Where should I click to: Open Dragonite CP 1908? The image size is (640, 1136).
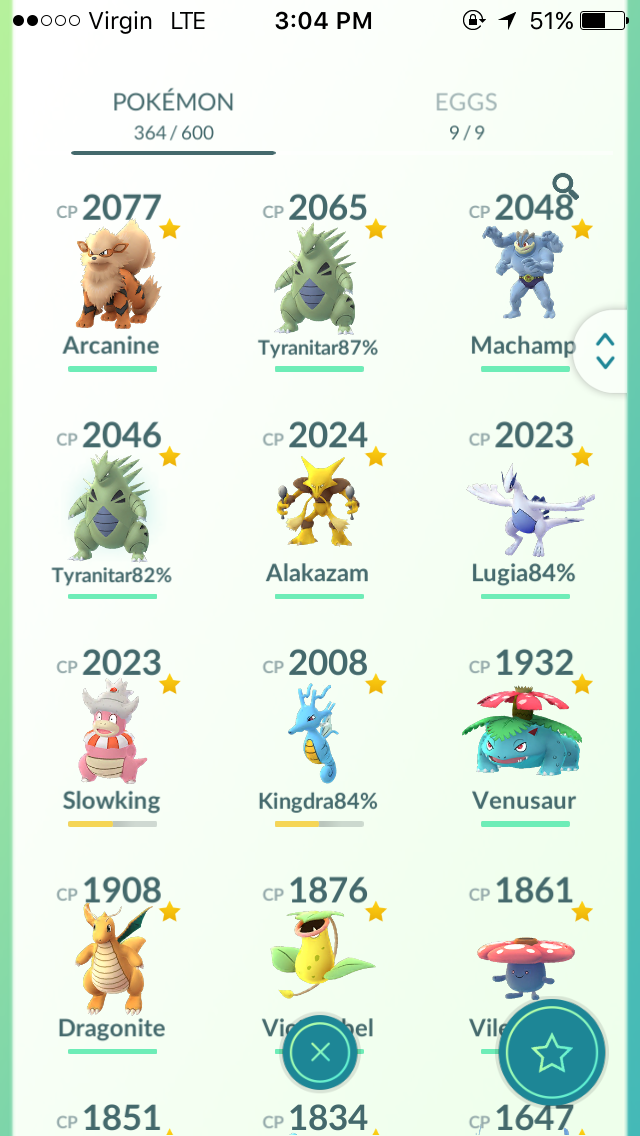coord(112,964)
